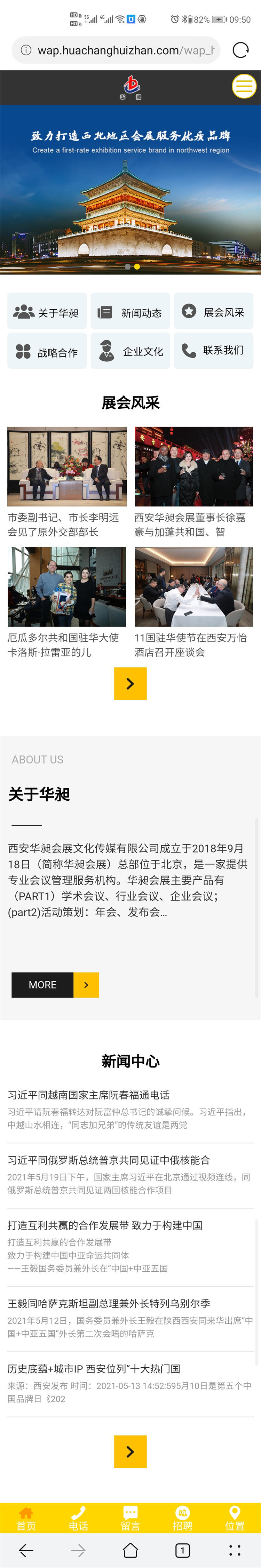The image size is (261, 1568).
Task: Go back with the browser back arrow
Action: tap(26, 1550)
